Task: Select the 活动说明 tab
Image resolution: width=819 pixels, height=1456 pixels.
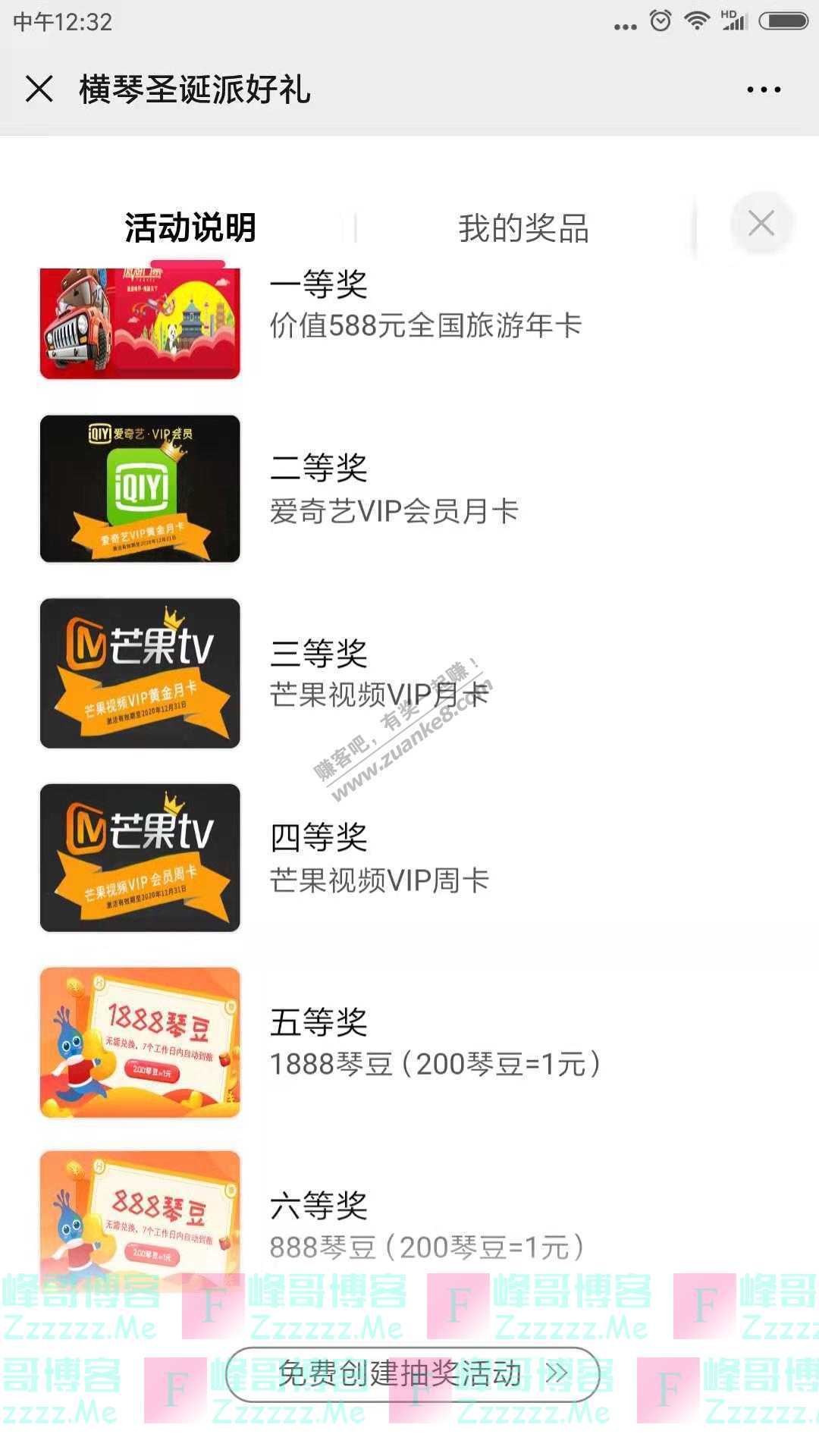Action: [x=190, y=228]
